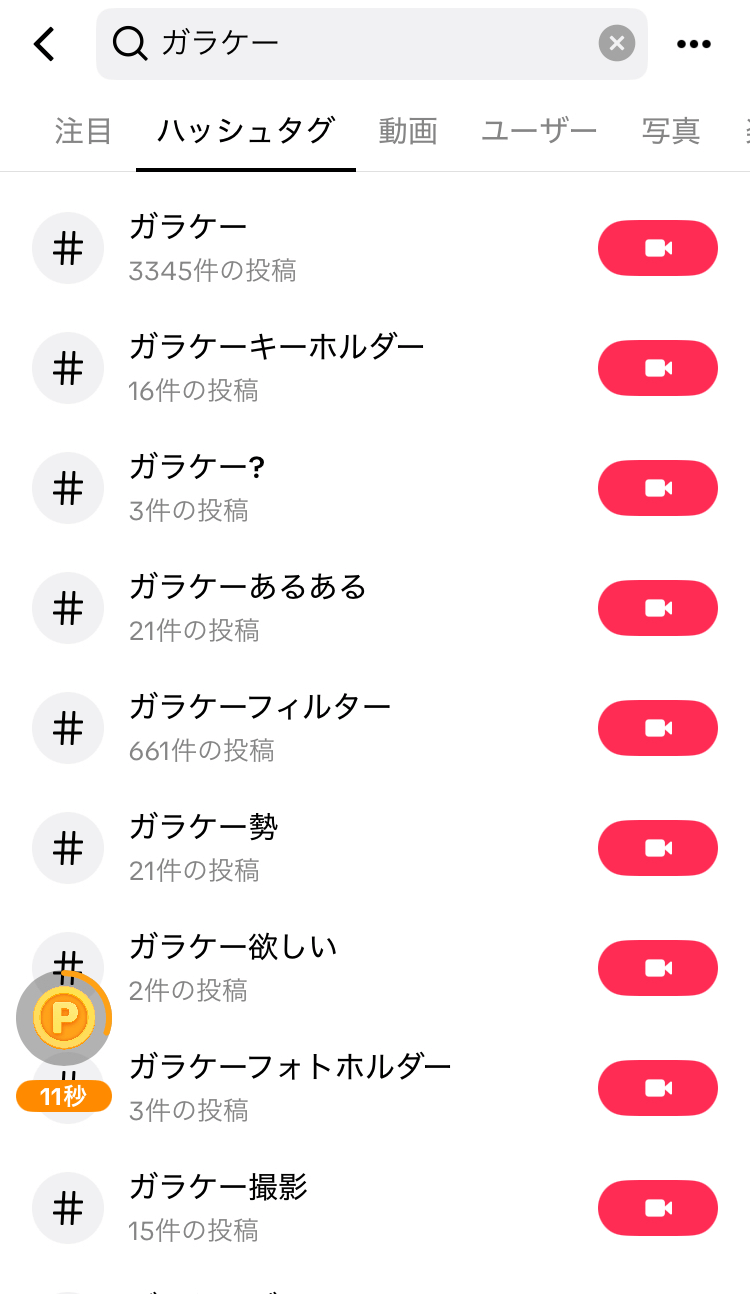Record a video for ガラケー欲しい hashtag
The width and height of the screenshot is (750, 1294).
[x=658, y=968]
